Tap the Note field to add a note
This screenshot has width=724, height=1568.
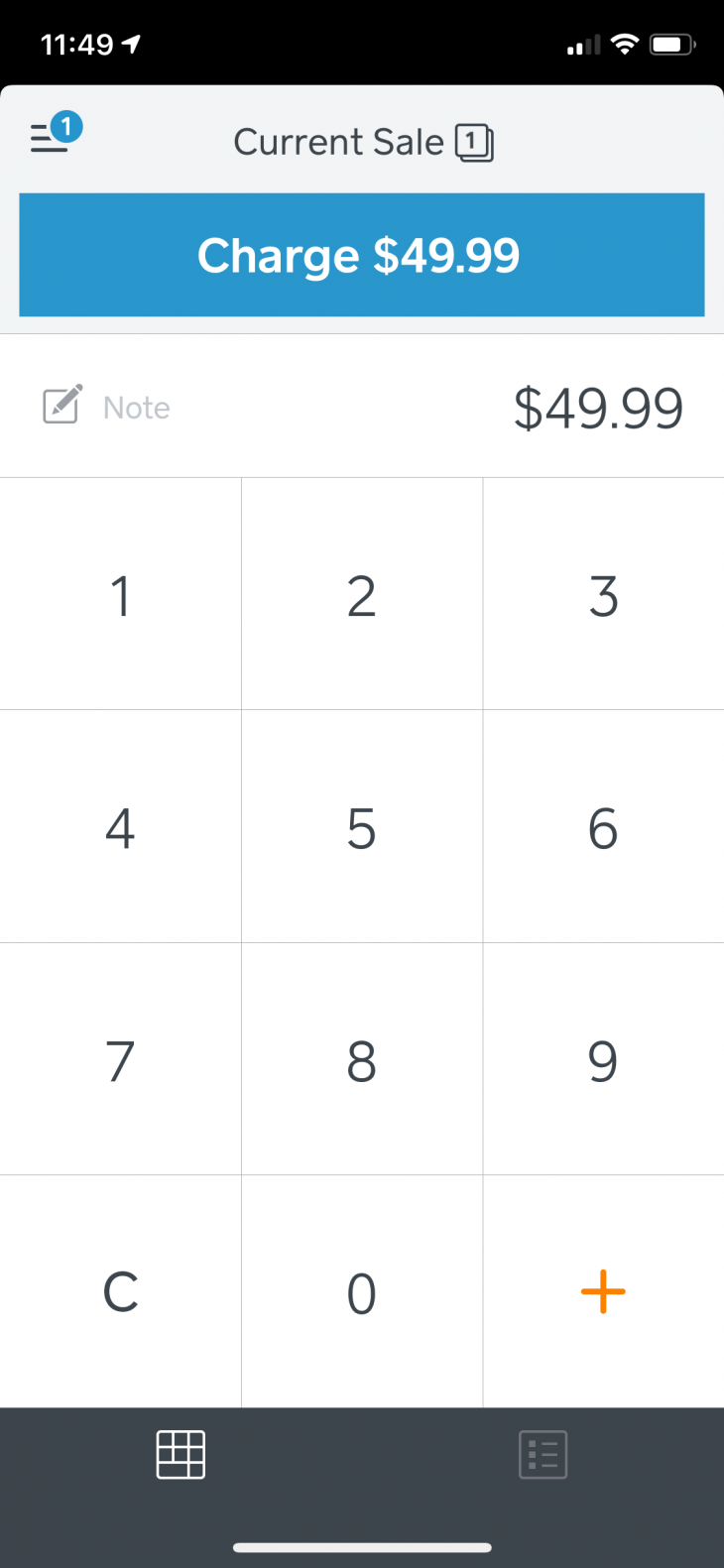click(x=136, y=407)
